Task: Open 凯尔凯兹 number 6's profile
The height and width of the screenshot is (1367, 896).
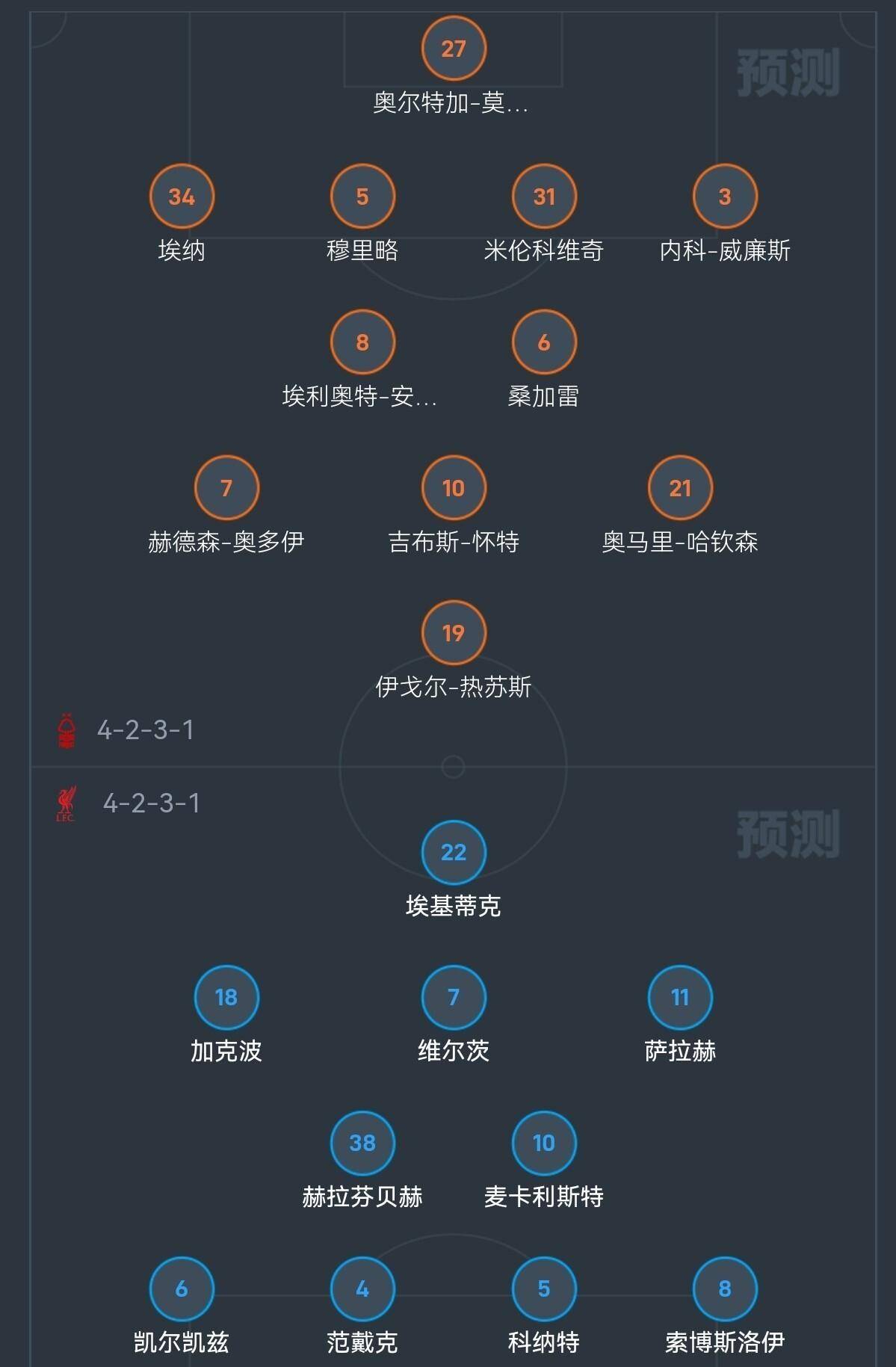Action: [x=182, y=1289]
